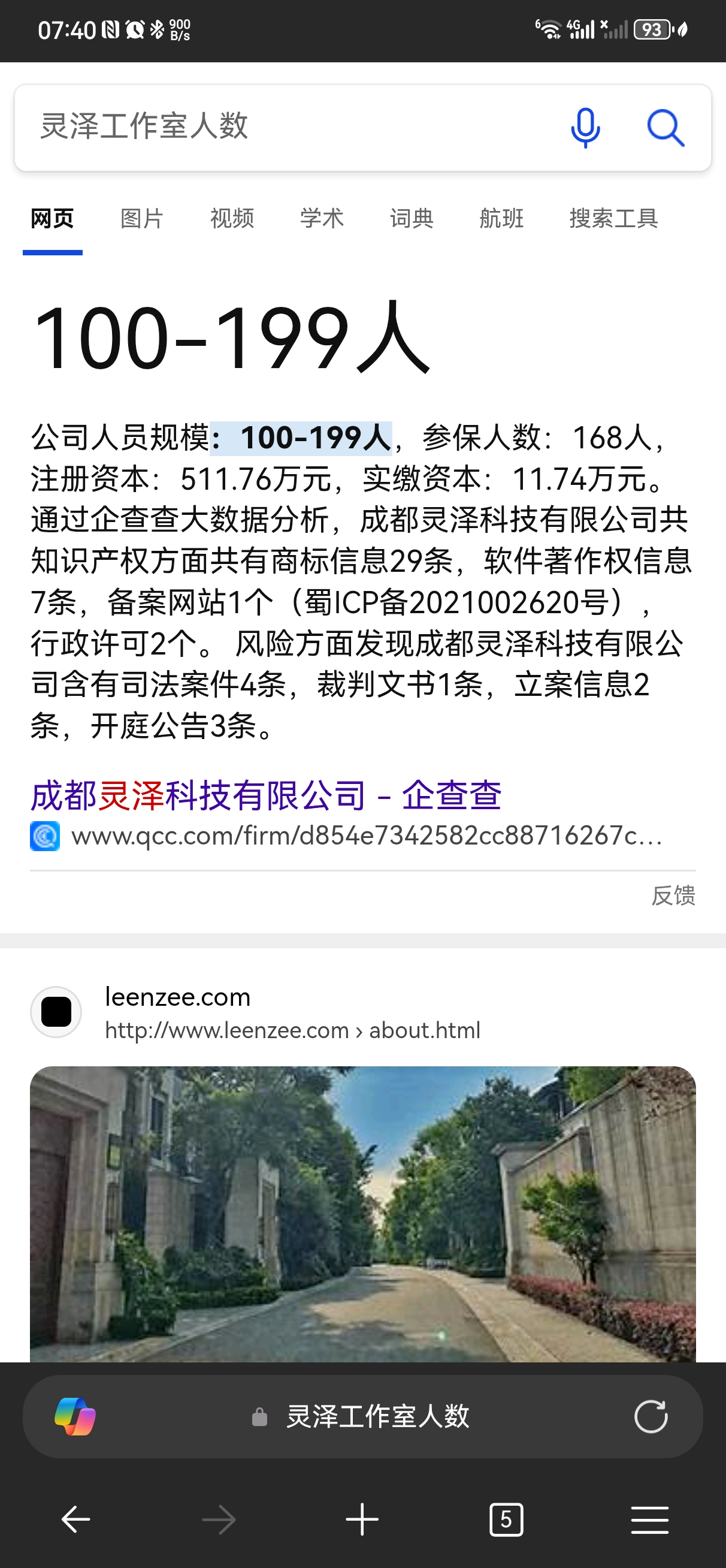View the 5 open tabs
726x1568 pixels.
tap(506, 1519)
